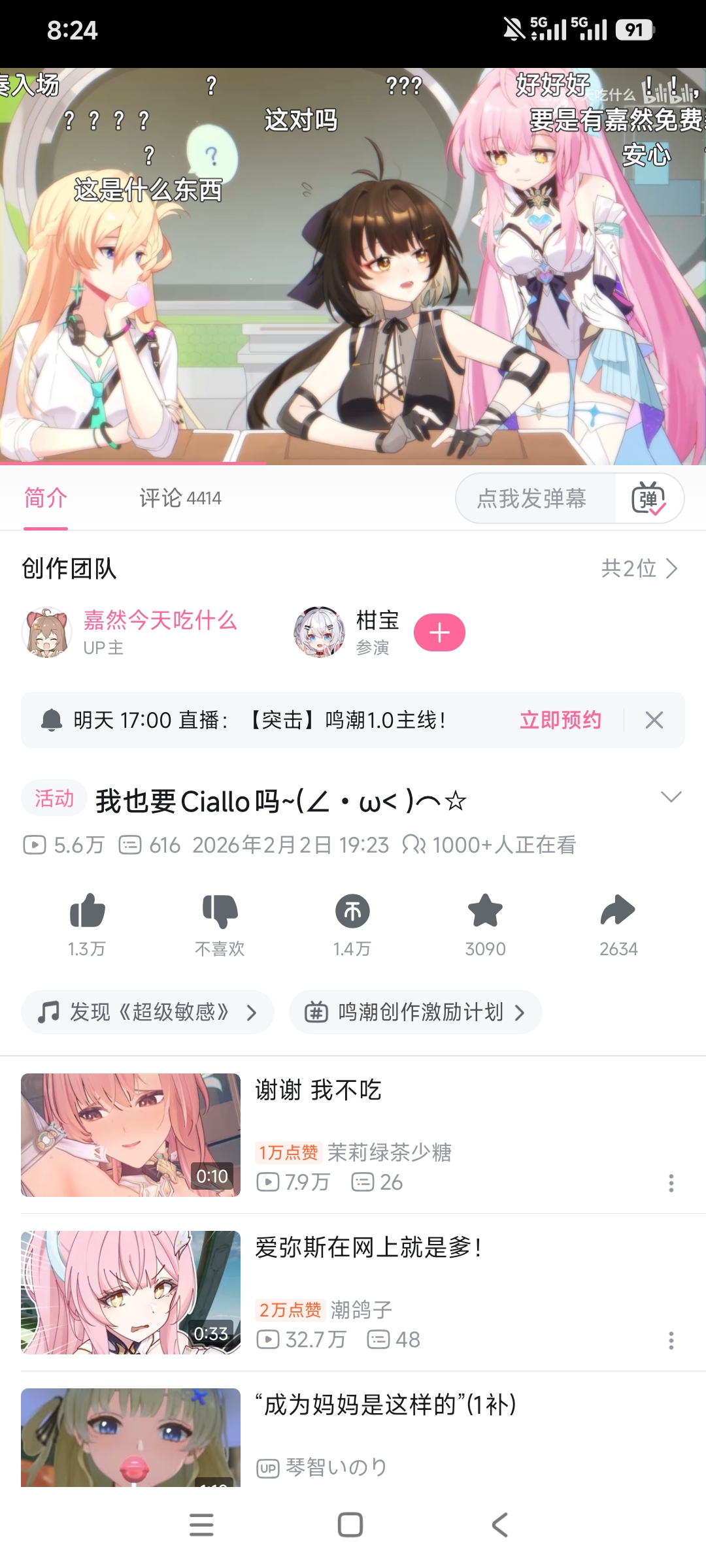Screen dimensions: 706x1568
Task: Open the 鸣潮创作激励计划 chip
Action: pos(416,1012)
